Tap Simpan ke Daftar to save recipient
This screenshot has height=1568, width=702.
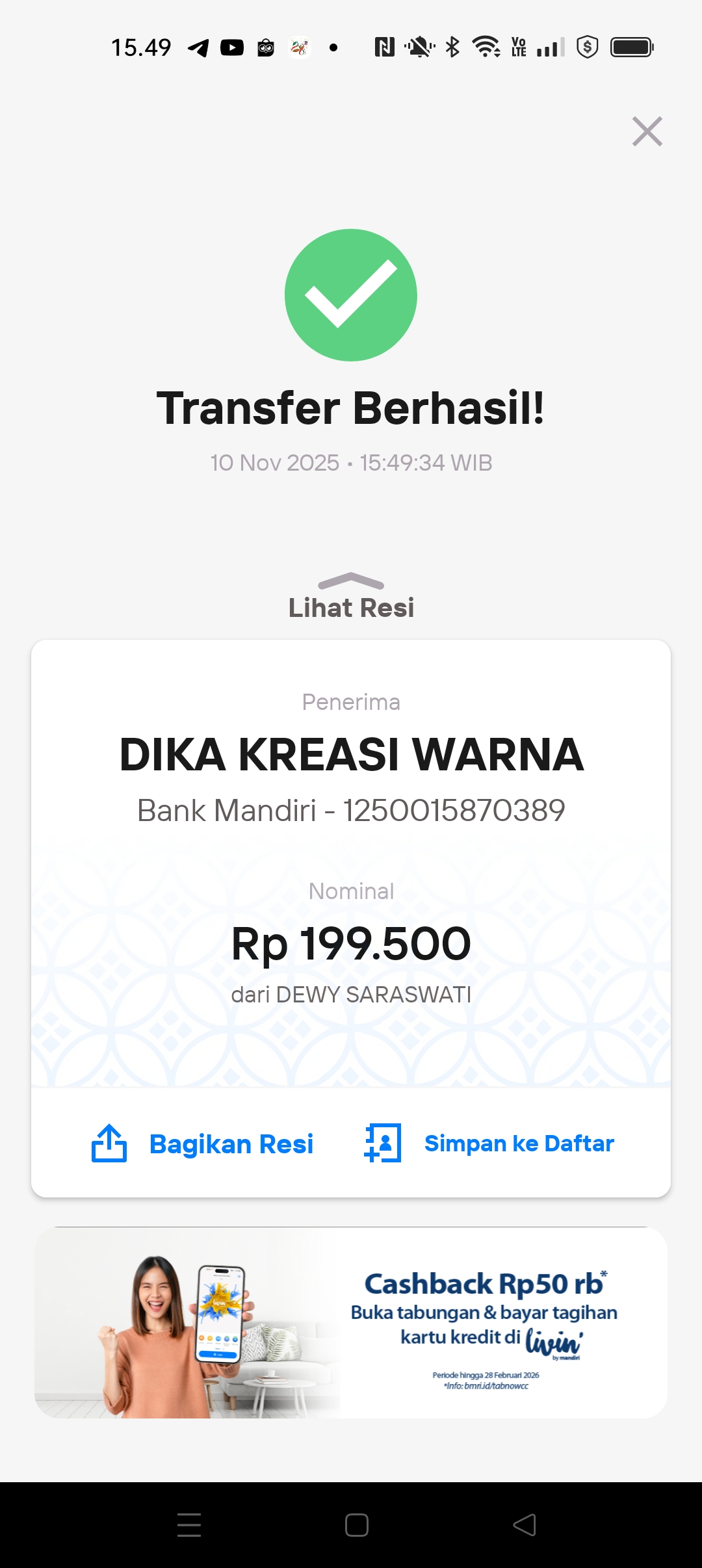coord(489,1143)
